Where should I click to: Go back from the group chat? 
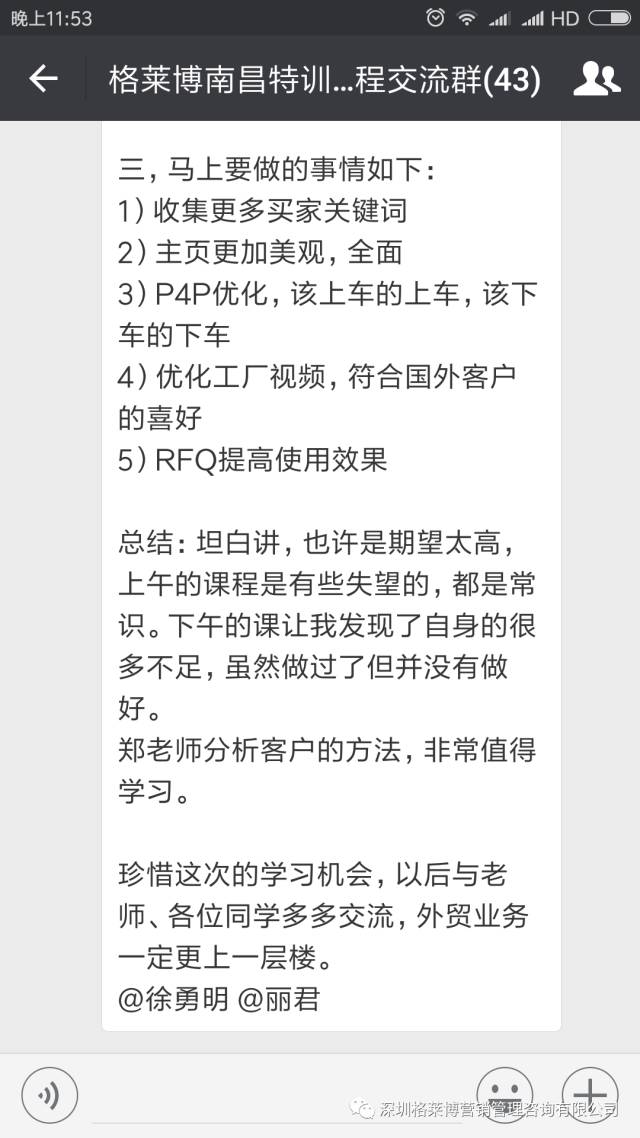(43, 79)
